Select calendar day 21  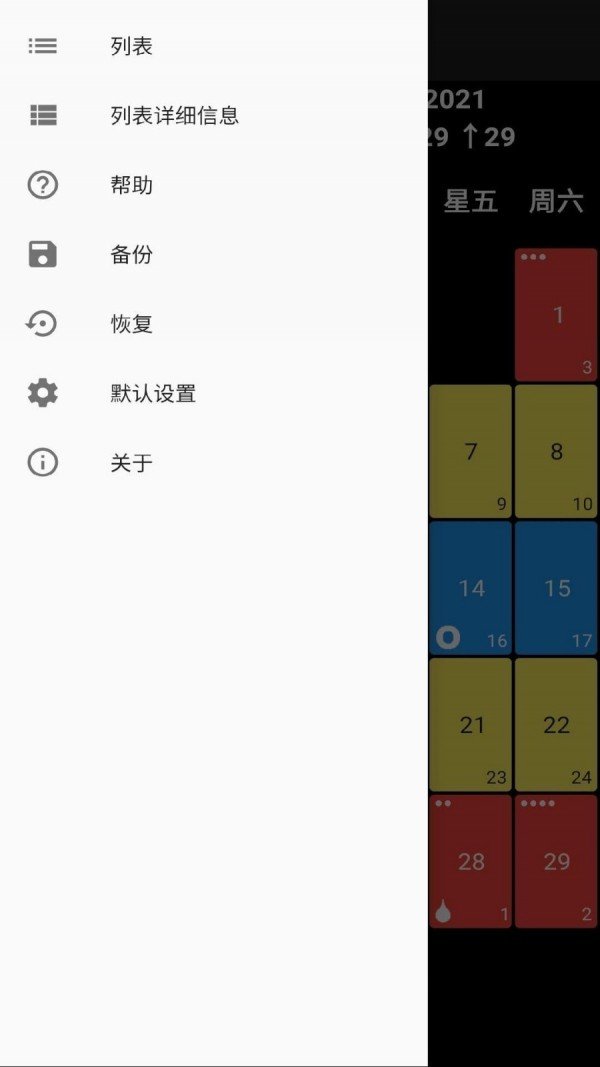pos(471,724)
